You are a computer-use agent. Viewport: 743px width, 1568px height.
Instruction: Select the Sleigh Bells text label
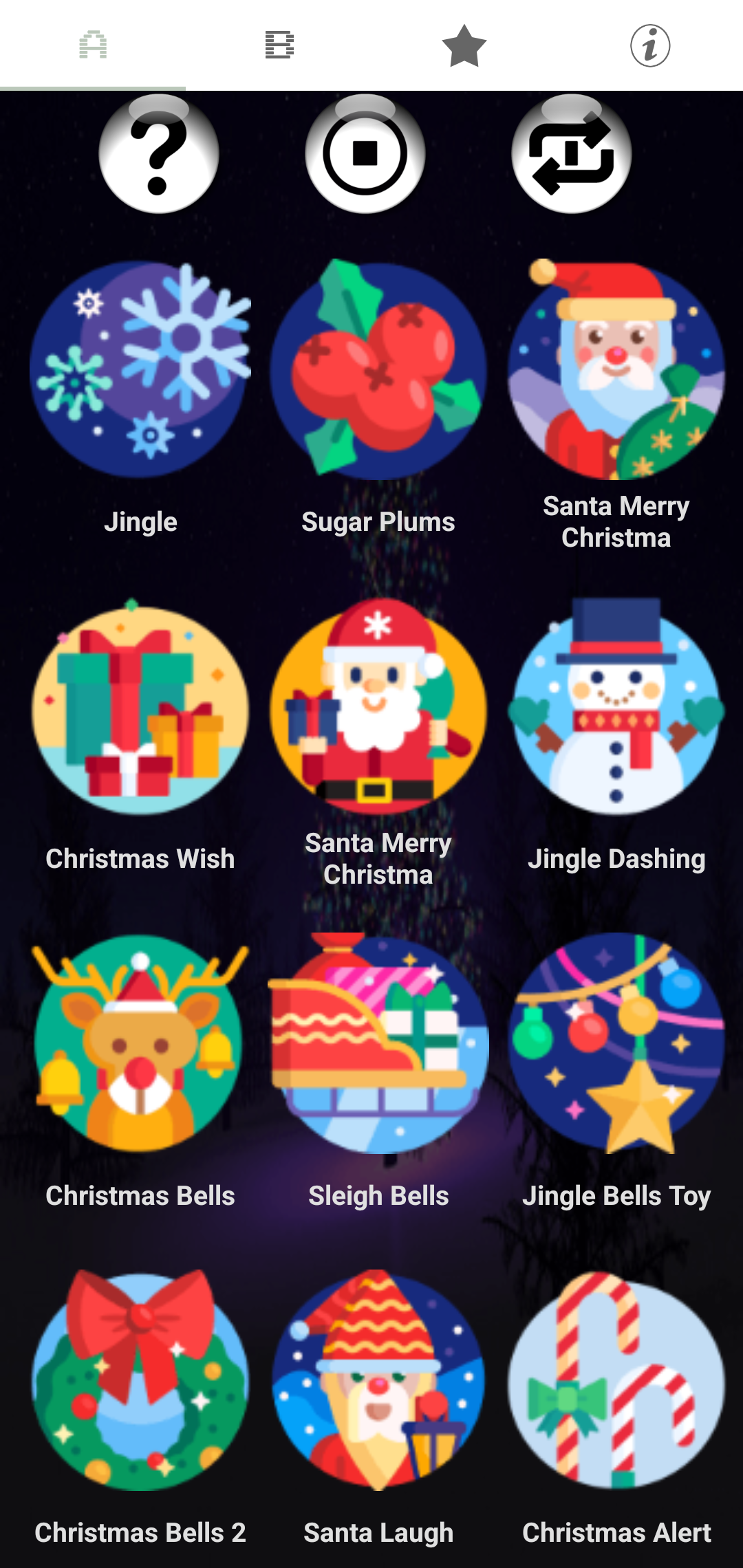click(x=380, y=1195)
